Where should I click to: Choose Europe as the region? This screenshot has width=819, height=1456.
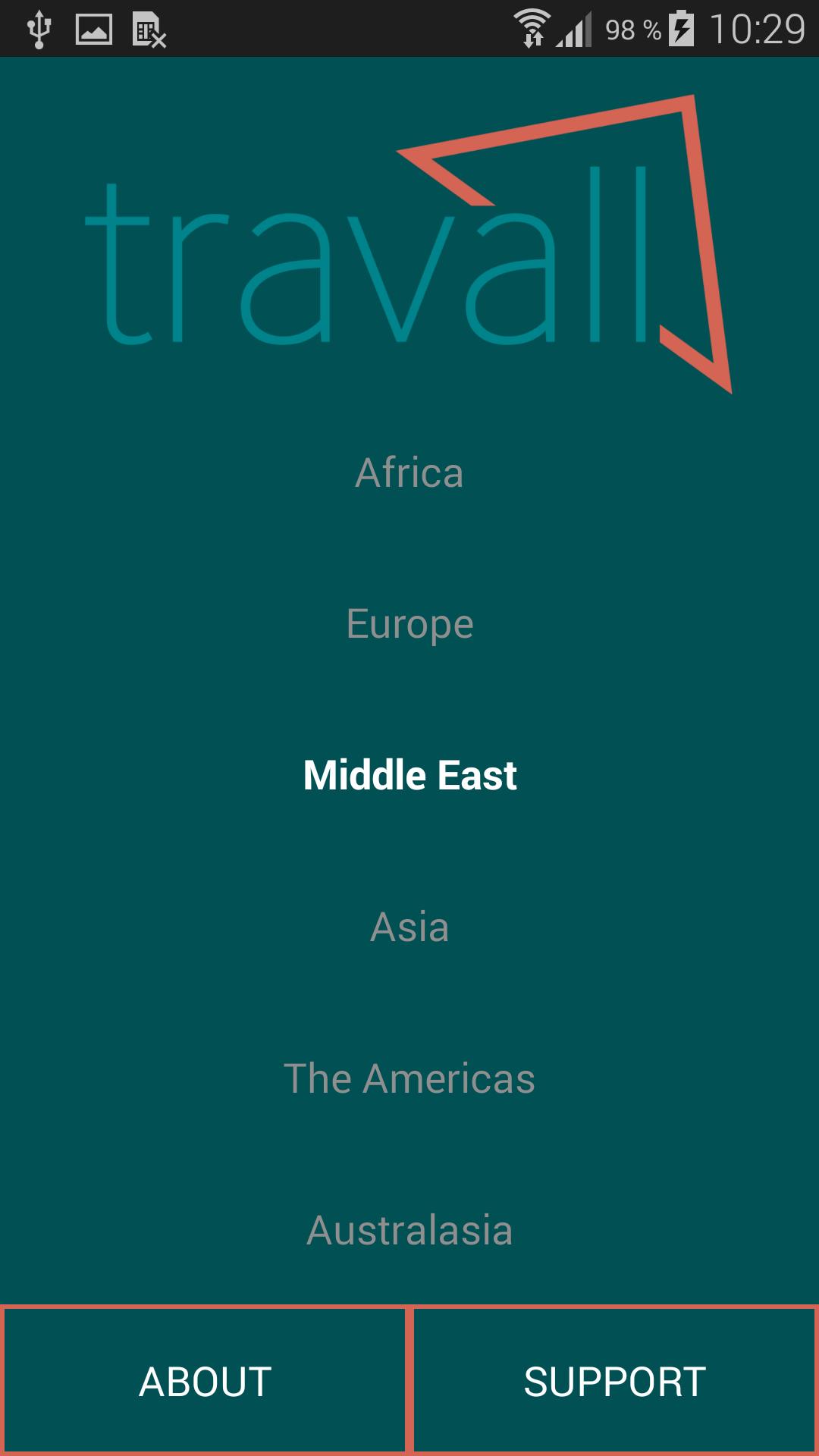click(409, 624)
